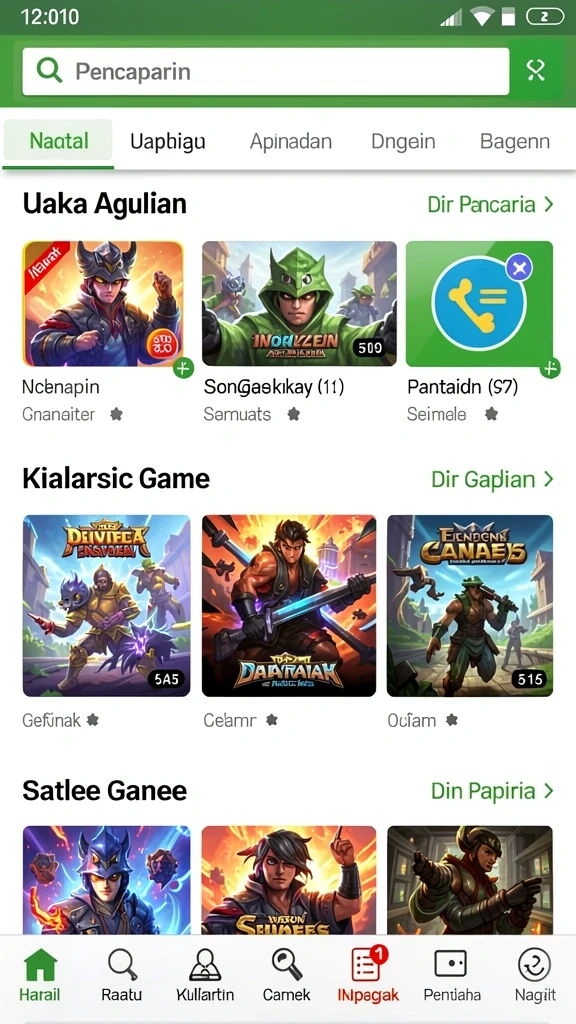
Task: Open the Bagenn tab
Action: tap(515, 141)
